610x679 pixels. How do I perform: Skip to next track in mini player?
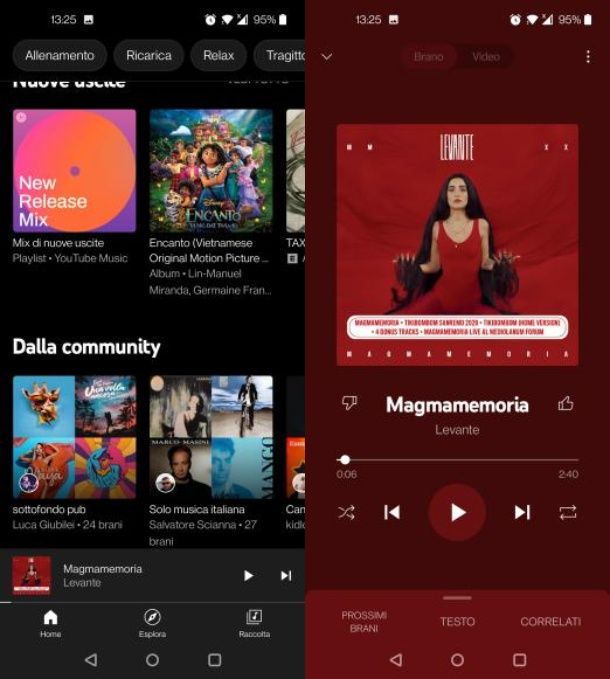[x=286, y=575]
